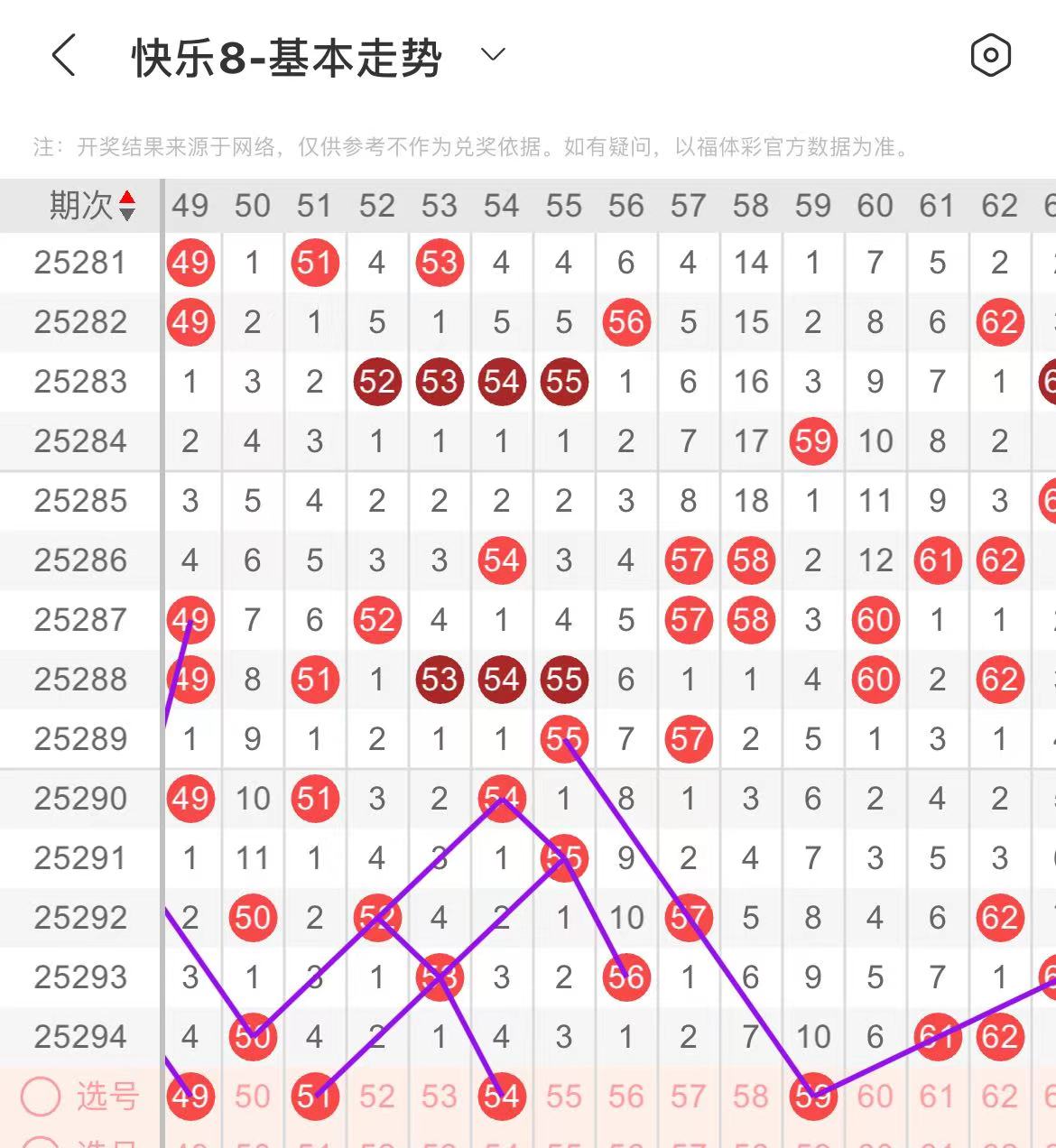1056x1148 pixels.
Task: Pick number 61 in the 选号 row
Action: point(938,1097)
